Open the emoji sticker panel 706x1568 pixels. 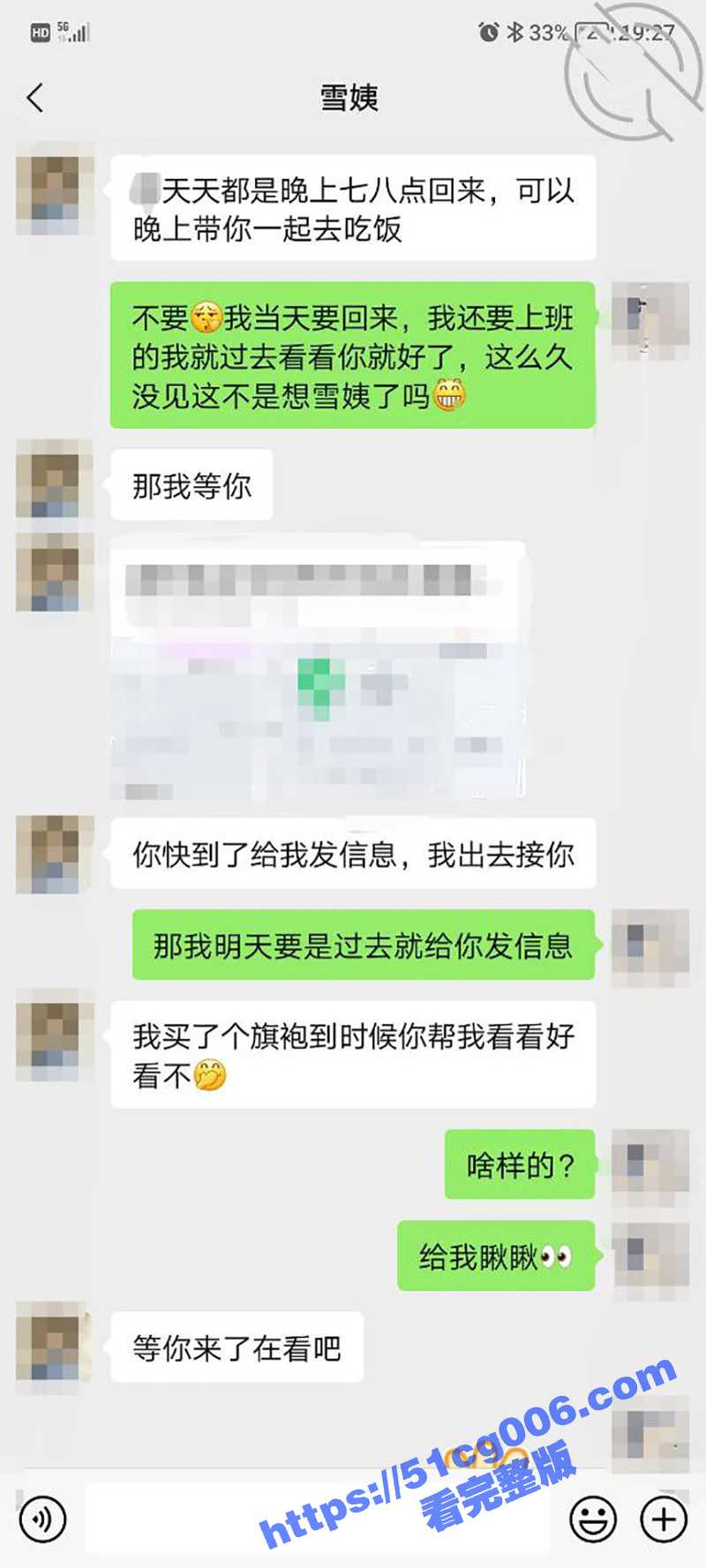point(593,1519)
